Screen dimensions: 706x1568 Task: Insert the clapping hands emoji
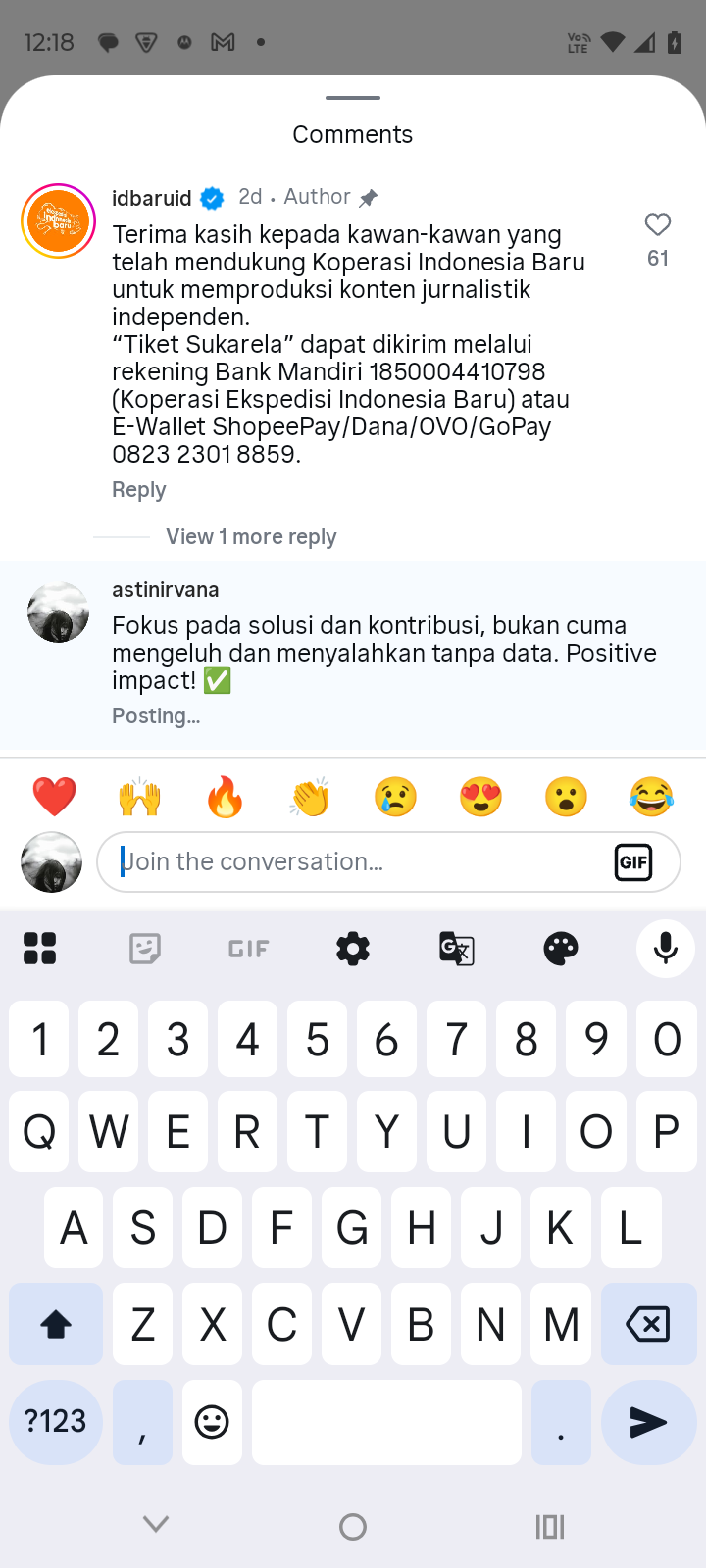(x=310, y=797)
